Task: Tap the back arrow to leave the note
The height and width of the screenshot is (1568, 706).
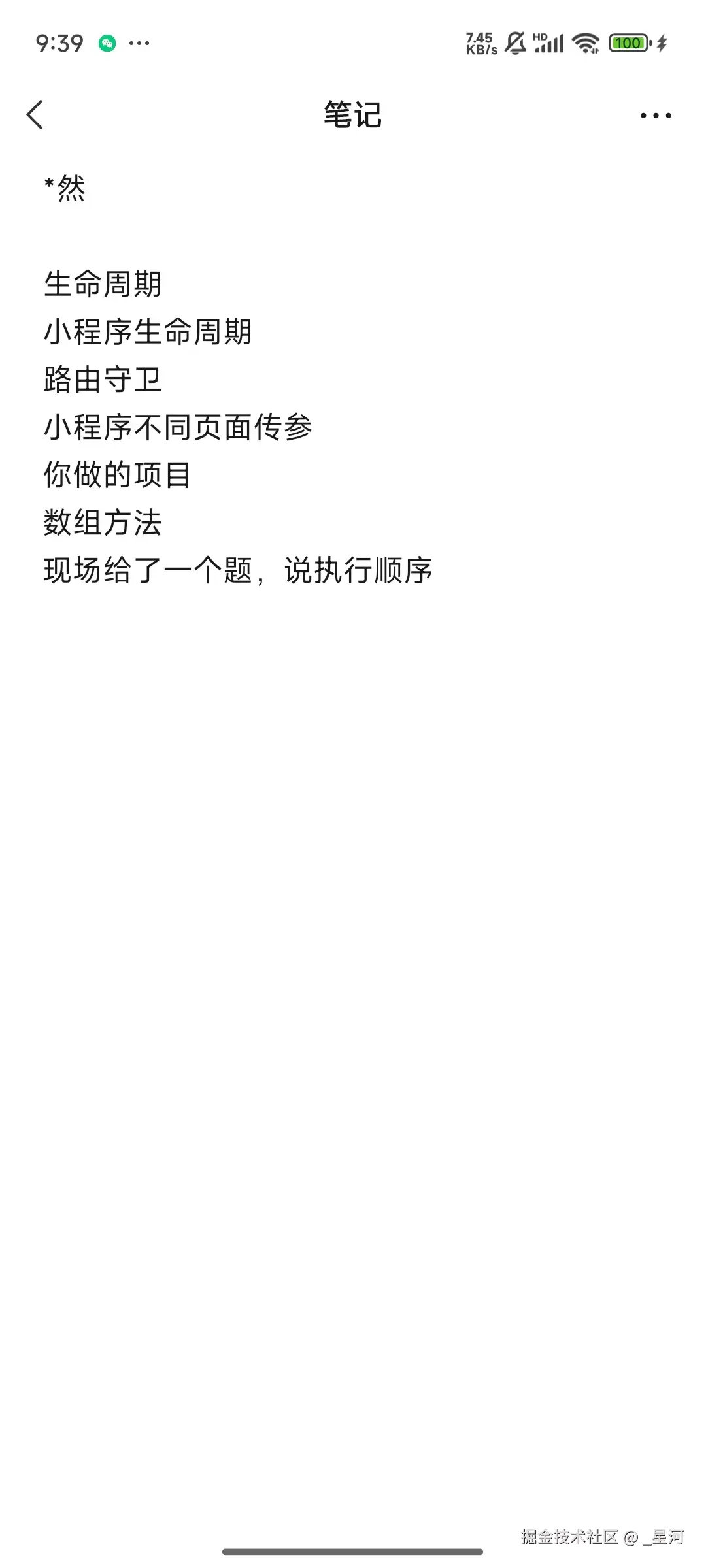Action: 34,114
